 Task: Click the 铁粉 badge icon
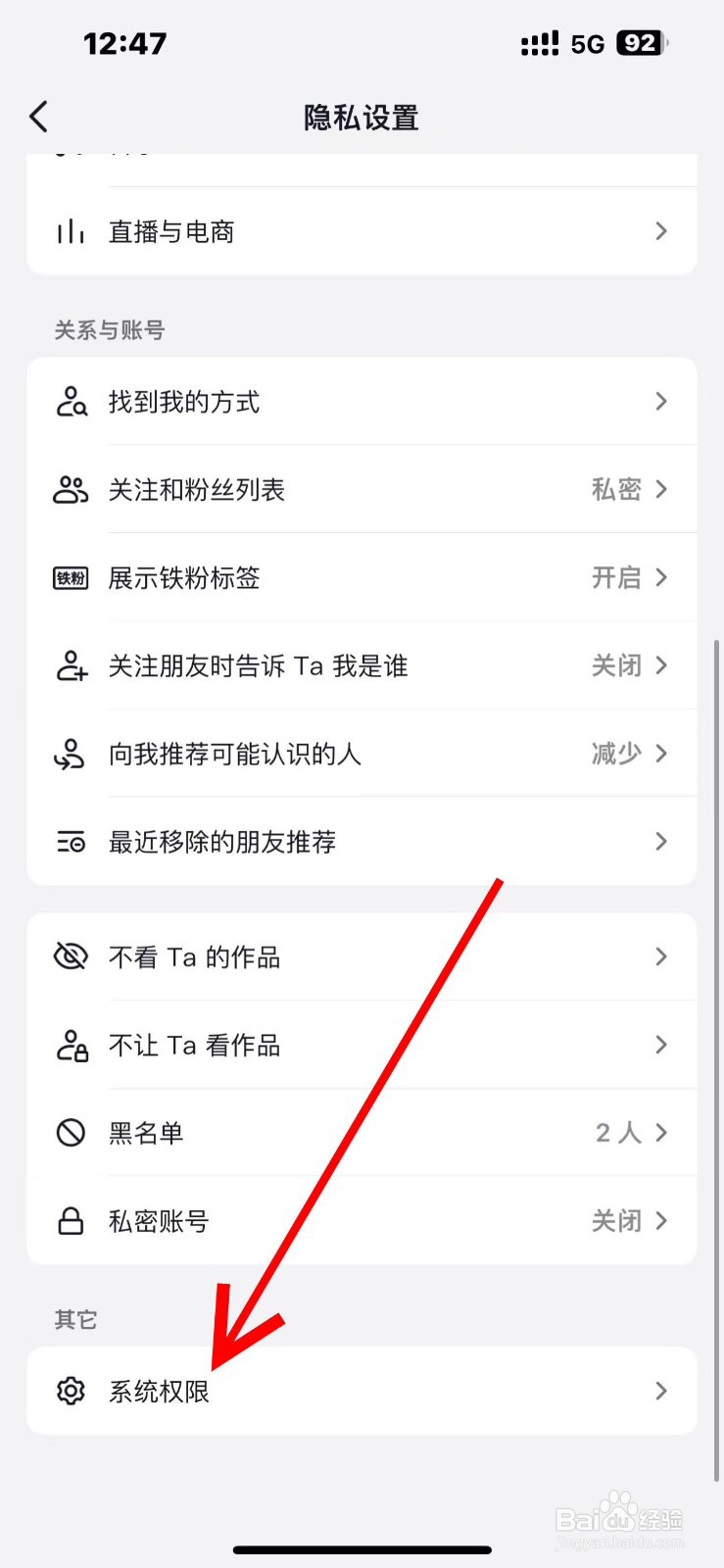(70, 577)
